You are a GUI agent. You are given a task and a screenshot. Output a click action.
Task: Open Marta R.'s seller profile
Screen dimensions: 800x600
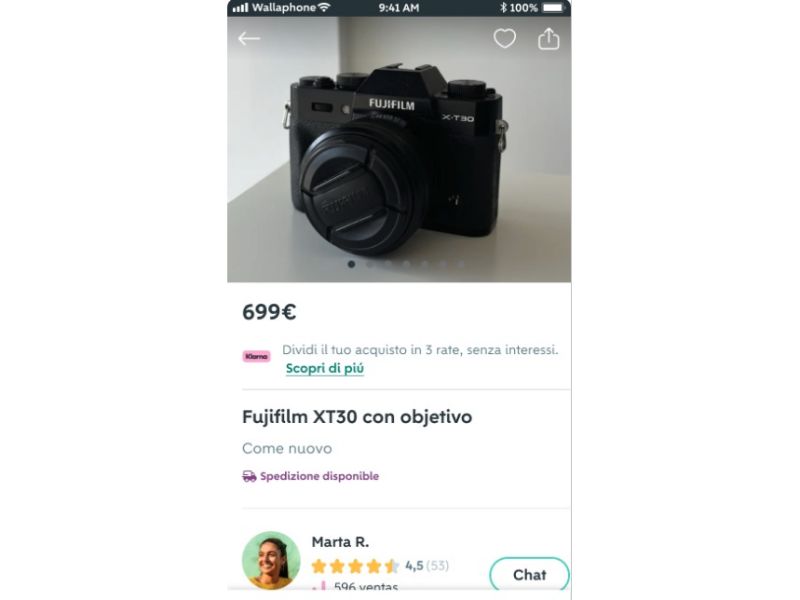click(340, 542)
